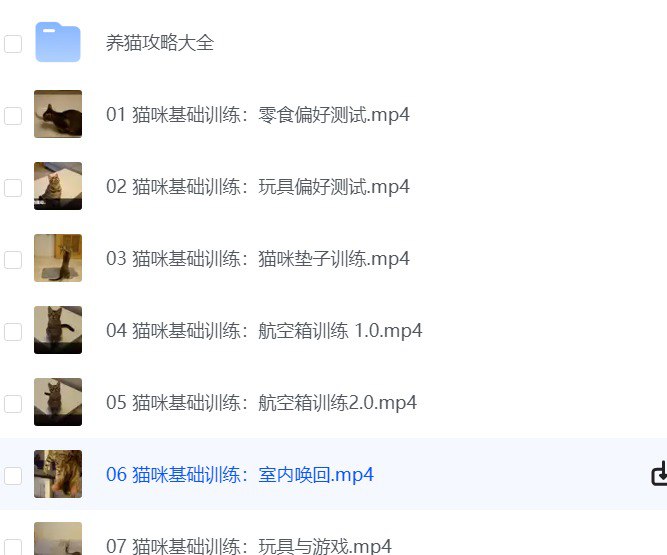Download the 06 室内唤回.mp4 file
Viewport: 667px width, 555px height.
click(x=659, y=475)
